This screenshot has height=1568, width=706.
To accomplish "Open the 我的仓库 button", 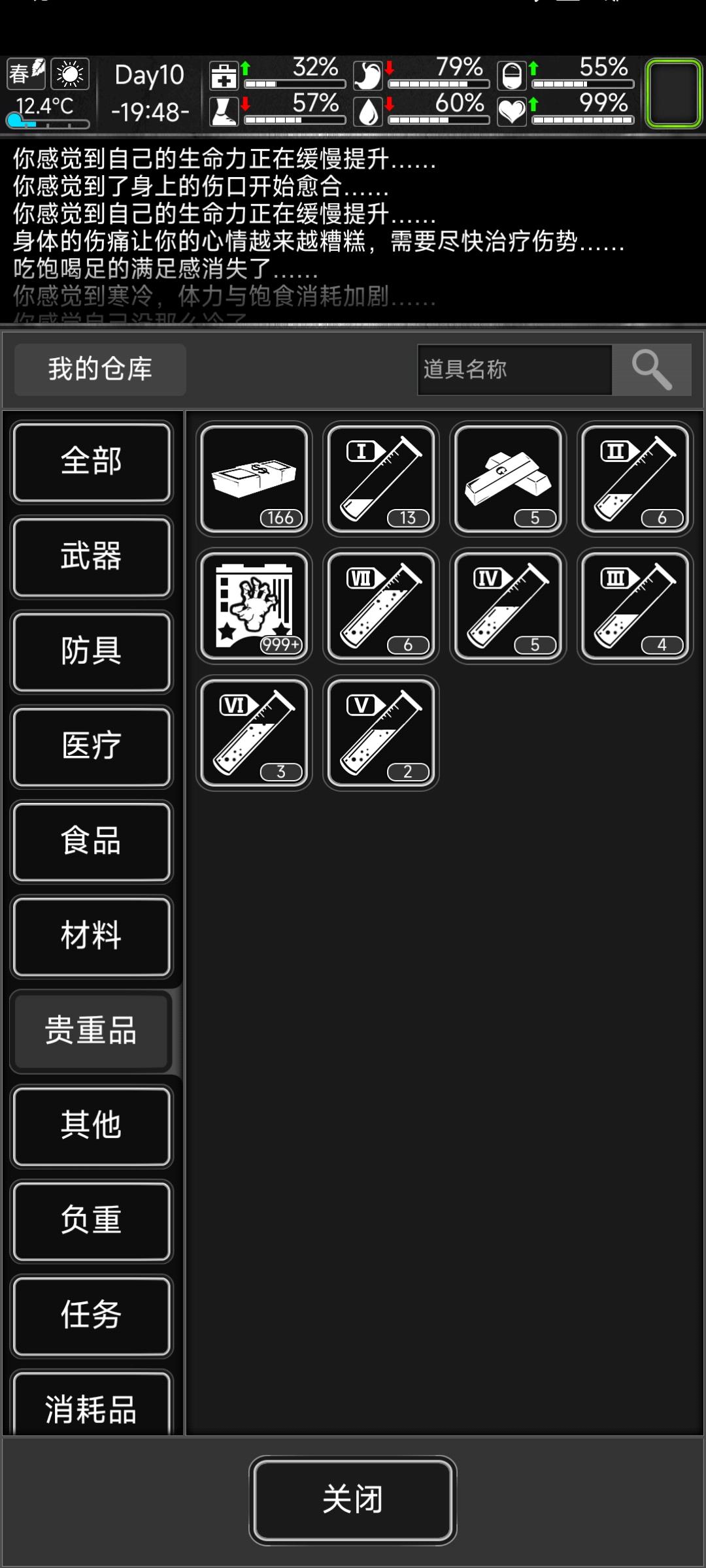I will pos(100,369).
